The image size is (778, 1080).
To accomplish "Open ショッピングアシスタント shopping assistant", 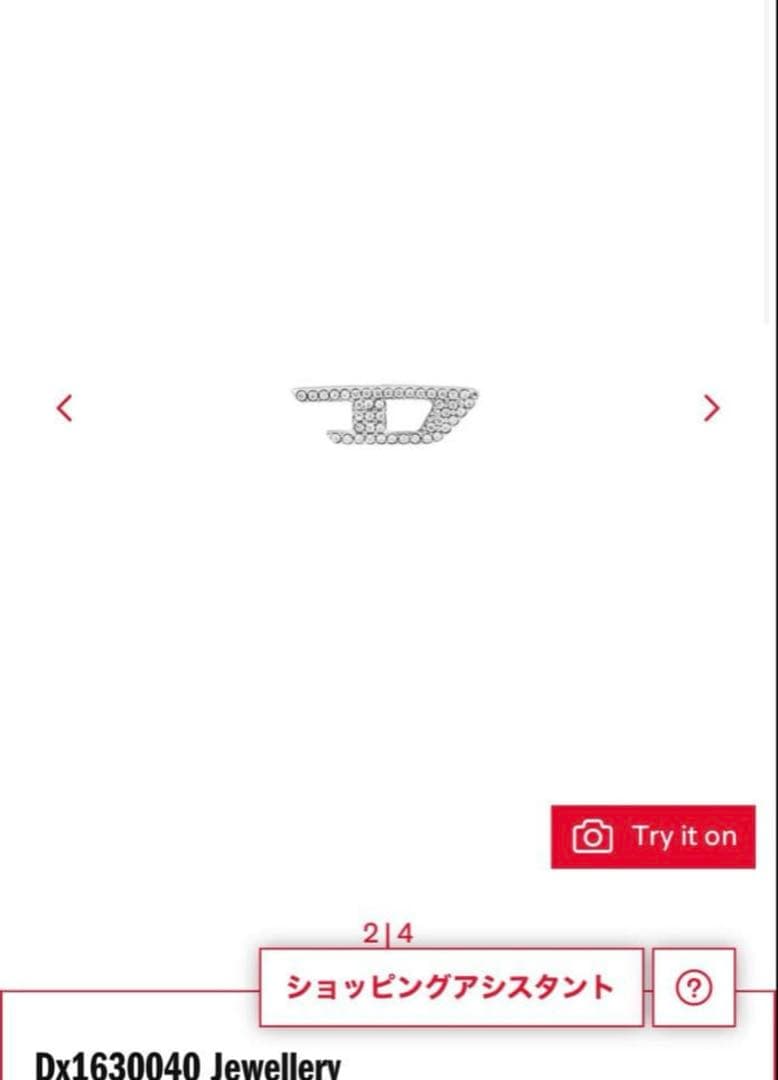I will coord(450,987).
